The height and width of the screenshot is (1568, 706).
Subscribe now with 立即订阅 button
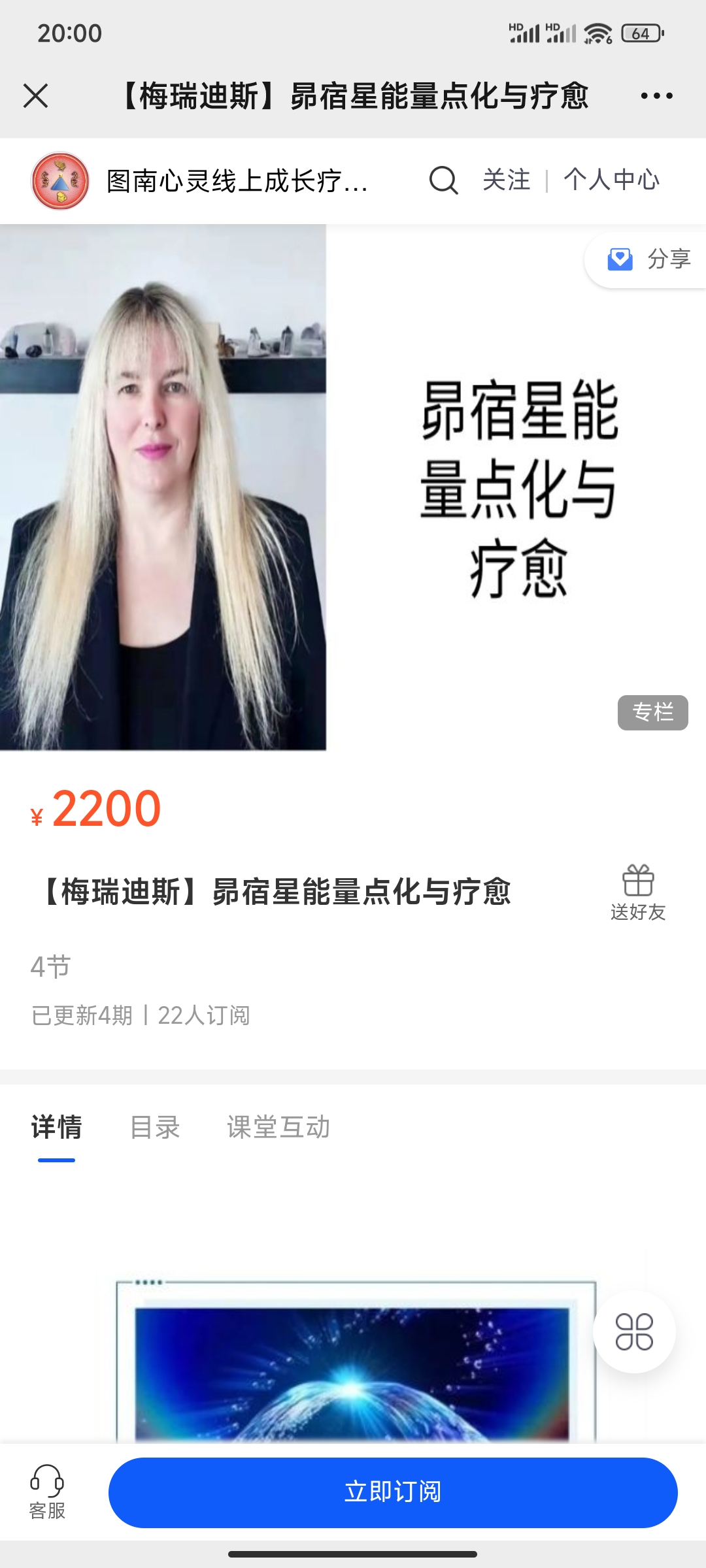pyautogui.click(x=395, y=1492)
